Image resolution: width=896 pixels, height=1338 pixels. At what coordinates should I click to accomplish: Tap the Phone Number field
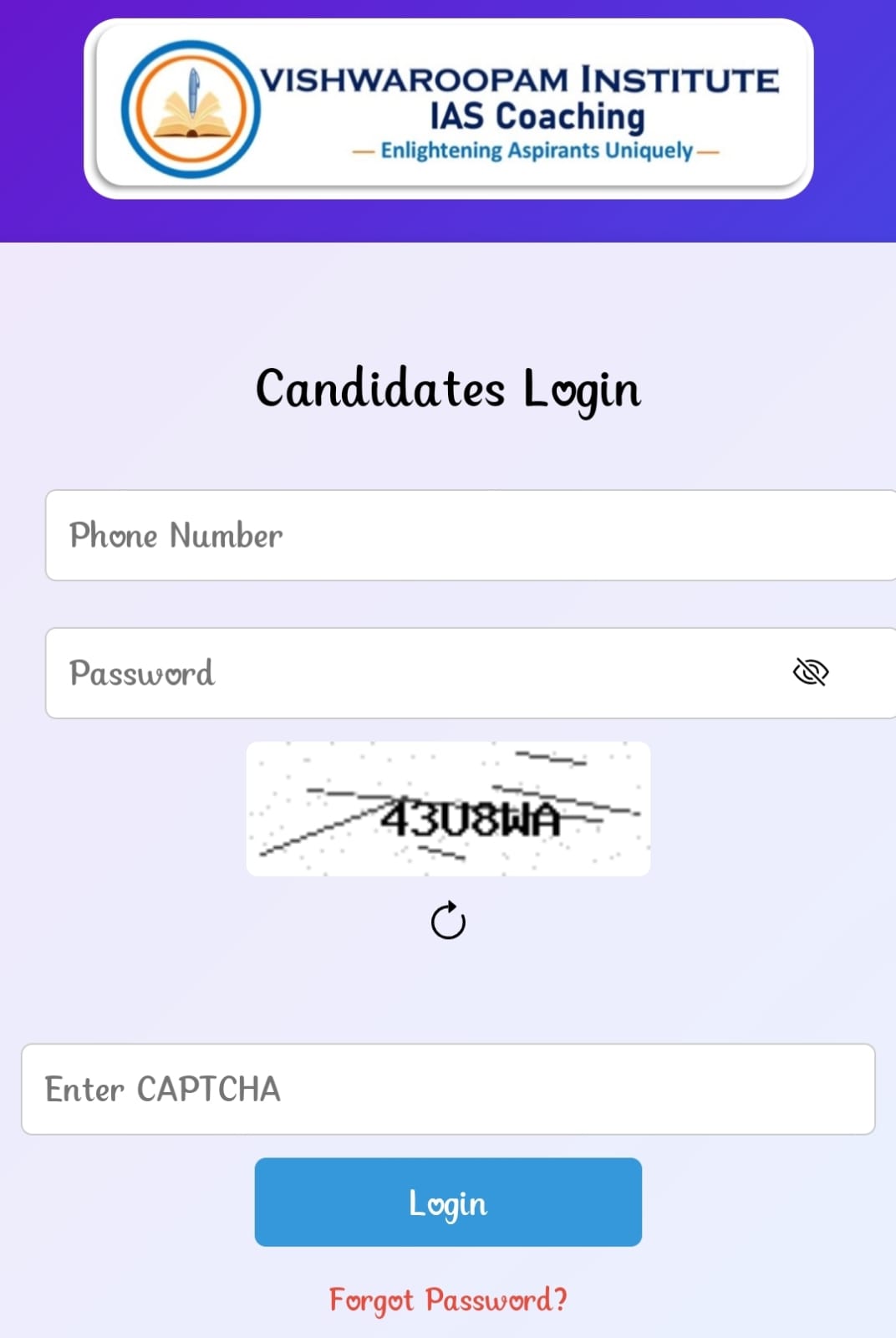[x=468, y=535]
